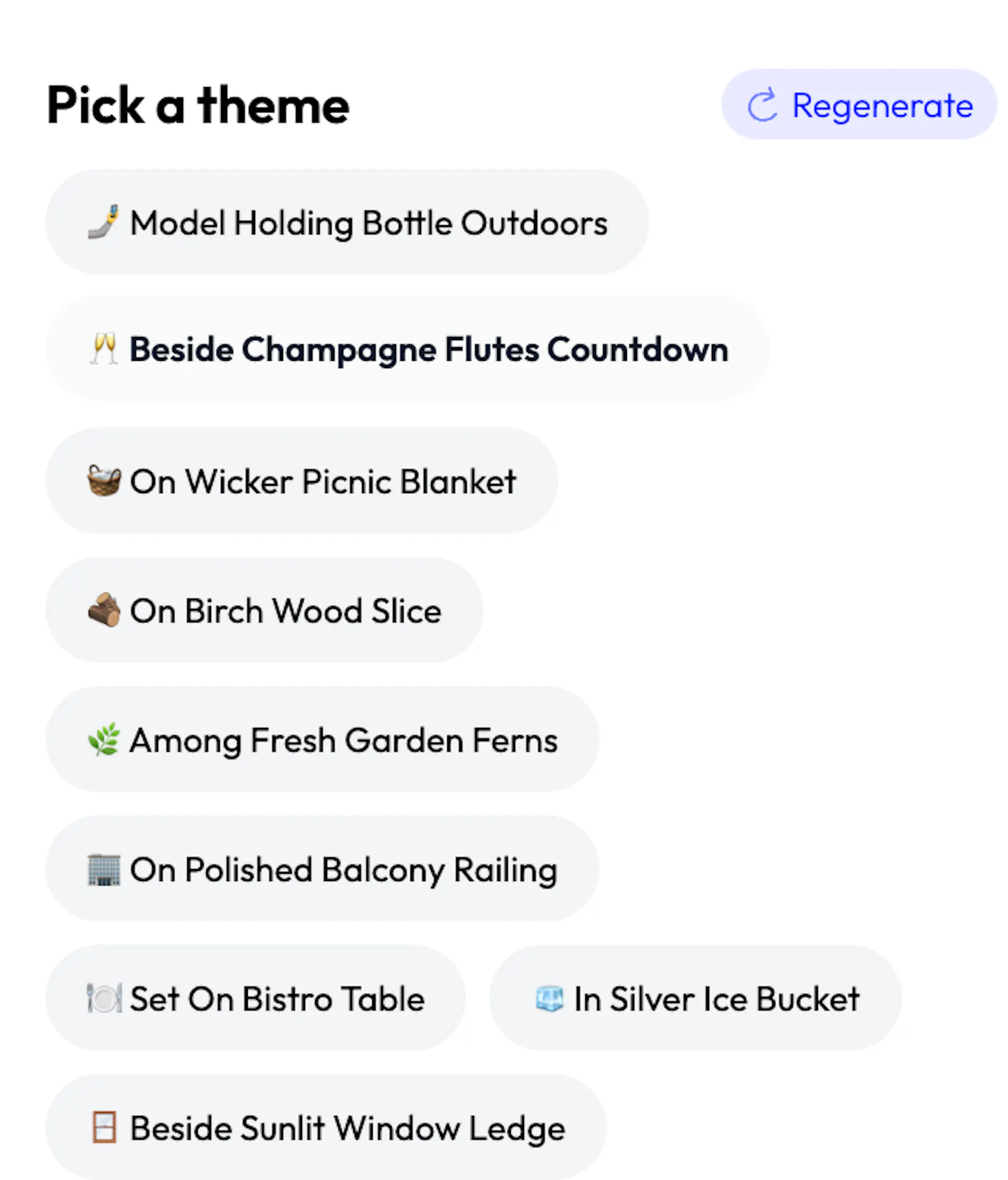This screenshot has height=1180, width=1008.
Task: Pick Beside Sunlit Window Ledge theme
Action: pyautogui.click(x=325, y=1128)
